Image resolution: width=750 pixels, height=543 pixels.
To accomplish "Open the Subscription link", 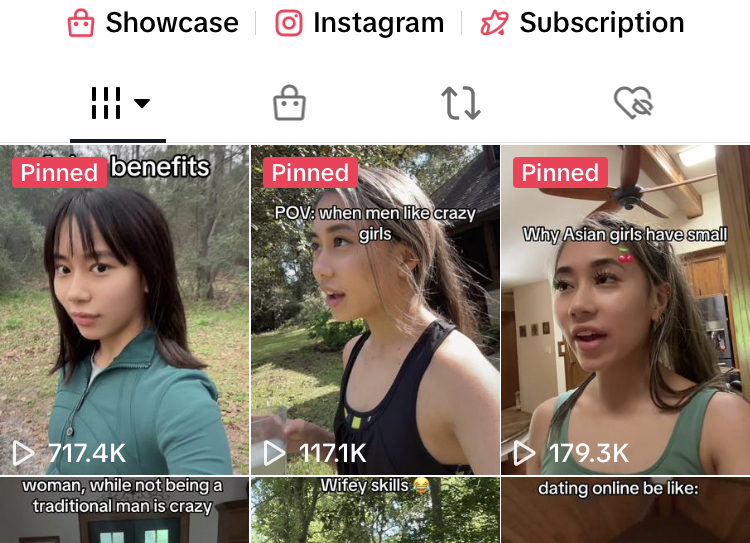I will click(582, 23).
